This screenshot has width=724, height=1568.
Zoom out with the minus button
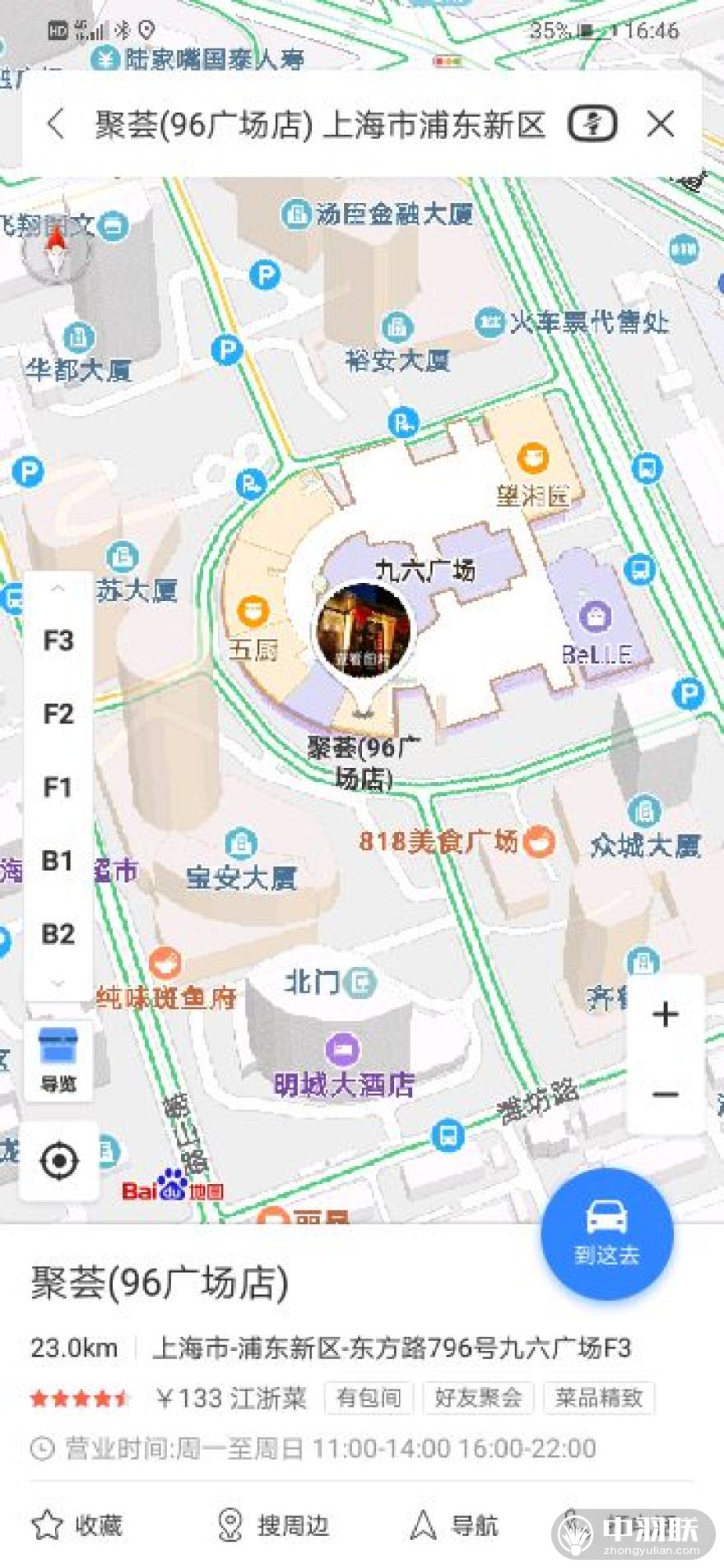coord(665,1094)
